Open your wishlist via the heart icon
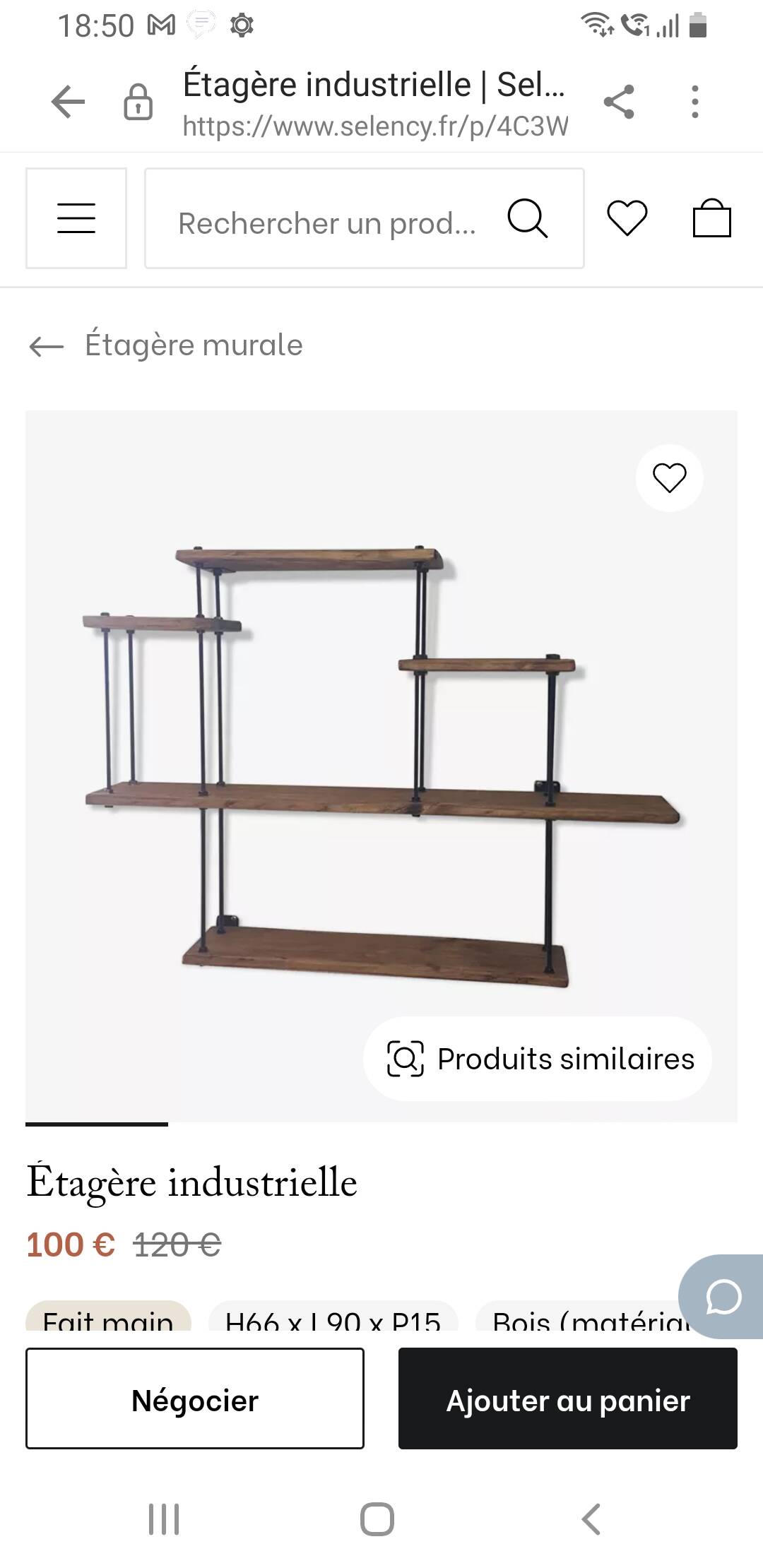763x1568 pixels. point(628,218)
